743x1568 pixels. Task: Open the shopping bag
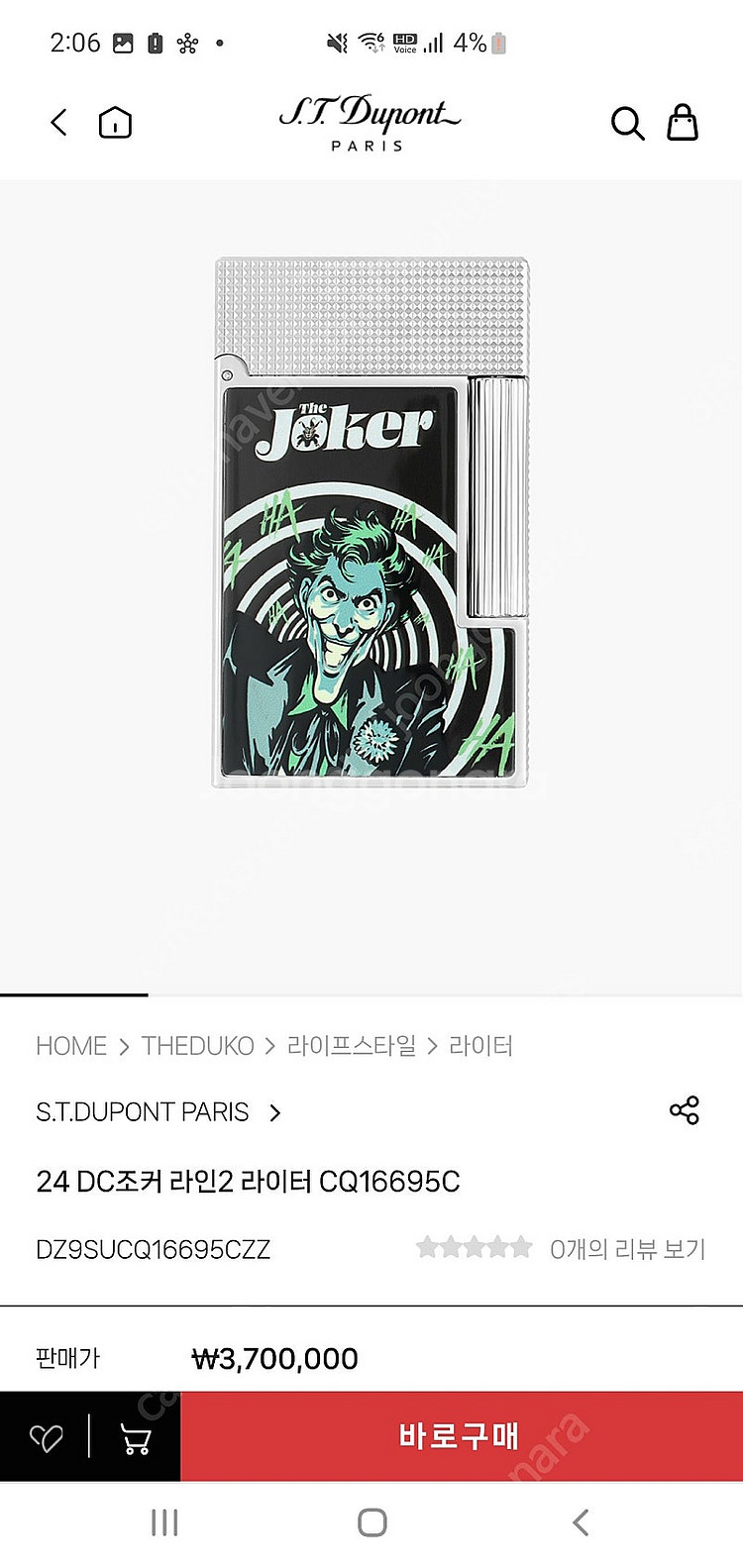pyautogui.click(x=683, y=123)
